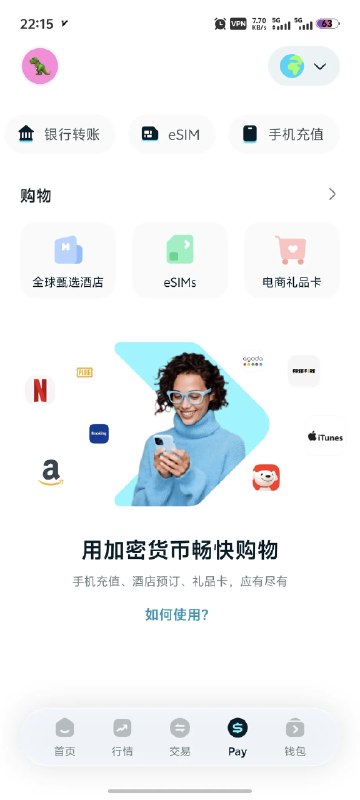Open the 电商礼品卡 card
This screenshot has width=360, height=800.
pos(292,260)
